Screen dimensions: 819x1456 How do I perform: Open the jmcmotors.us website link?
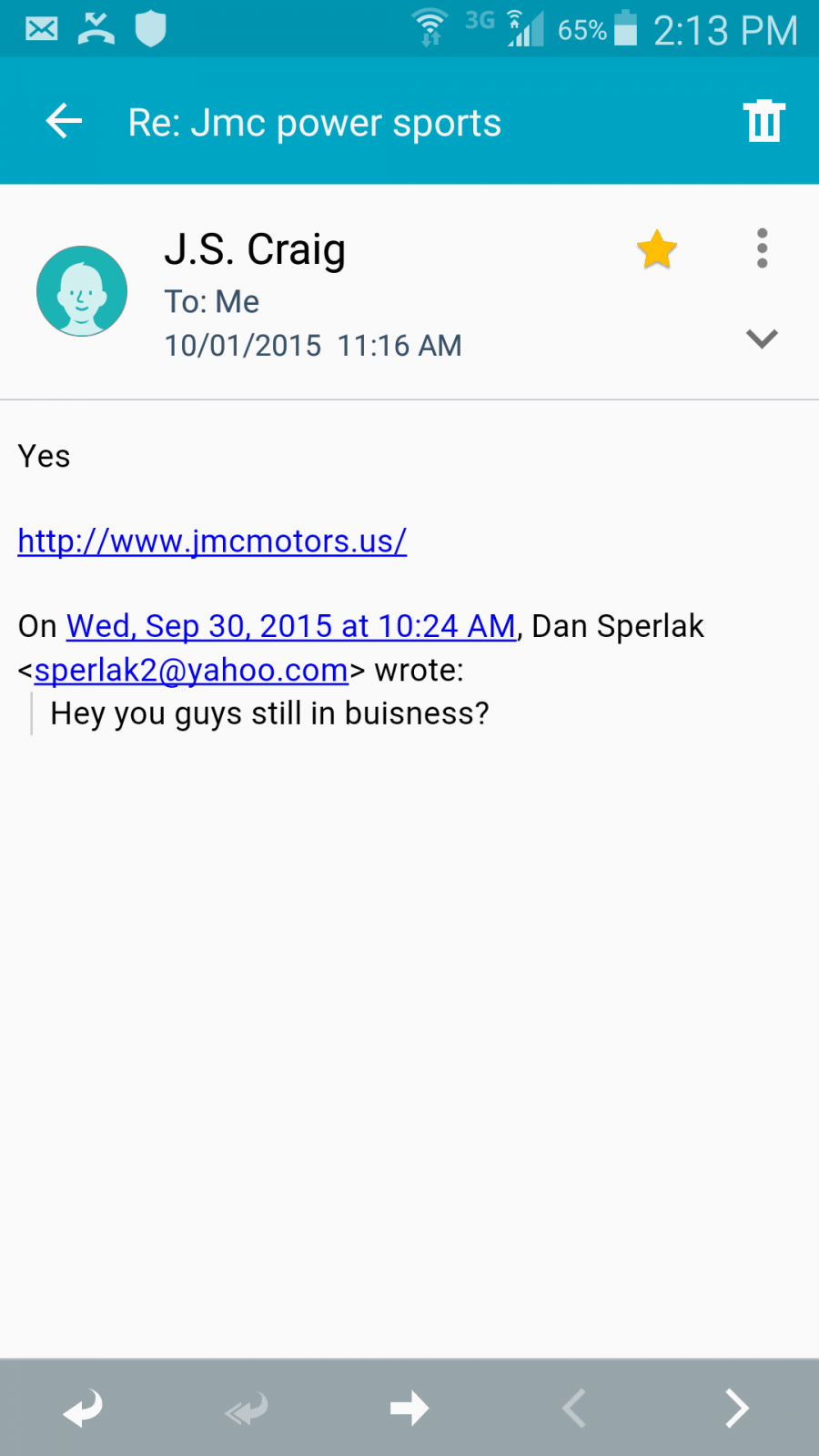pos(212,541)
